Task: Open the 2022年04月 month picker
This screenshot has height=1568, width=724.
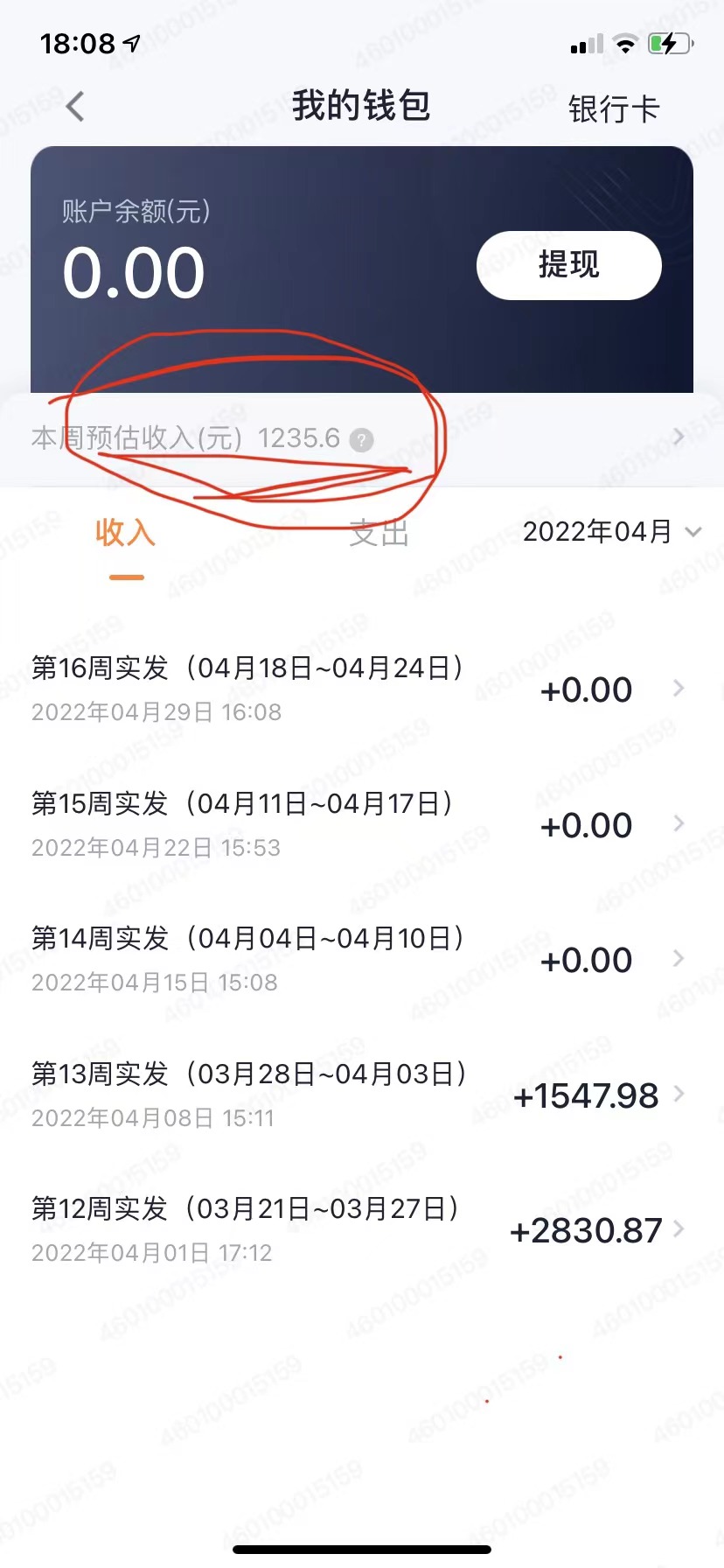Action: pos(612,531)
